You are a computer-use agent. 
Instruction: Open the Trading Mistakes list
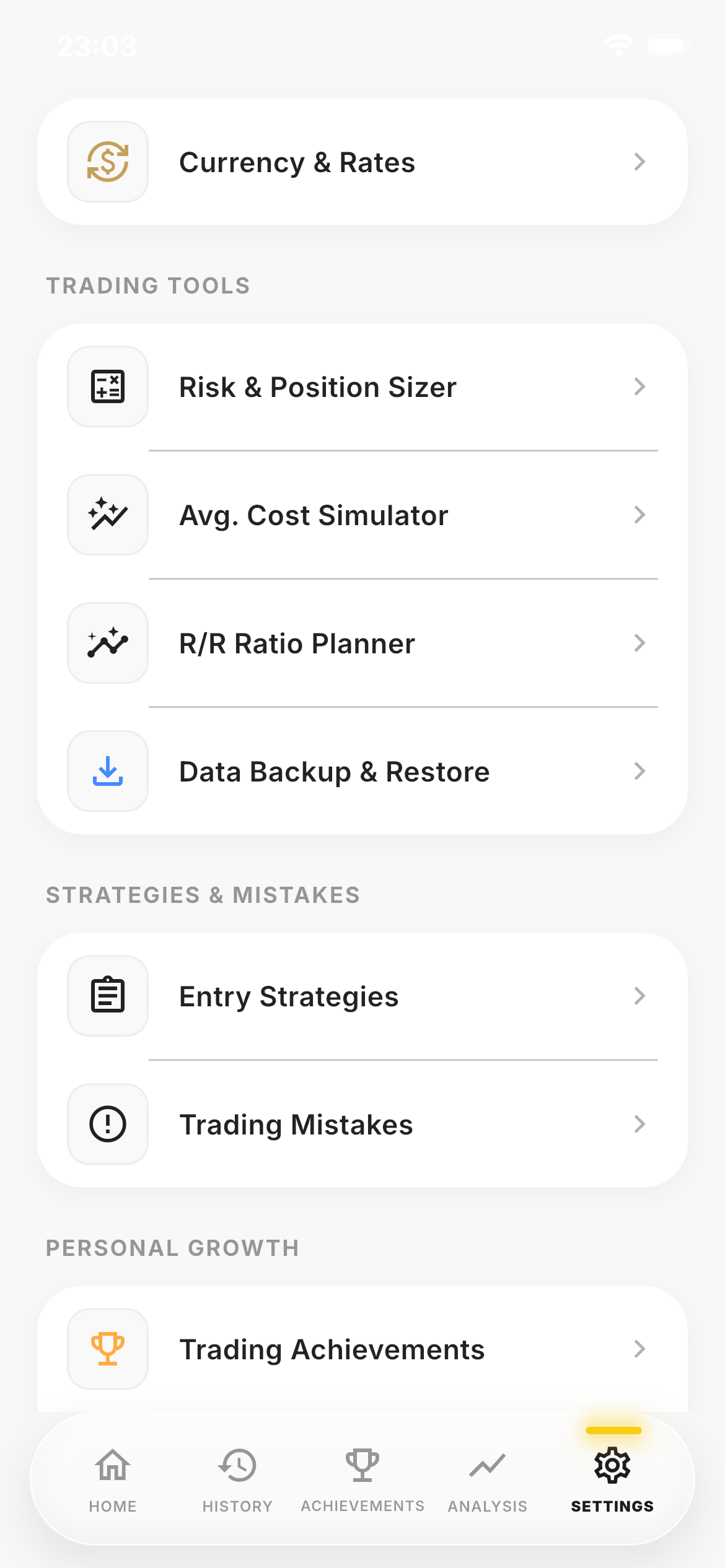coord(362,1125)
